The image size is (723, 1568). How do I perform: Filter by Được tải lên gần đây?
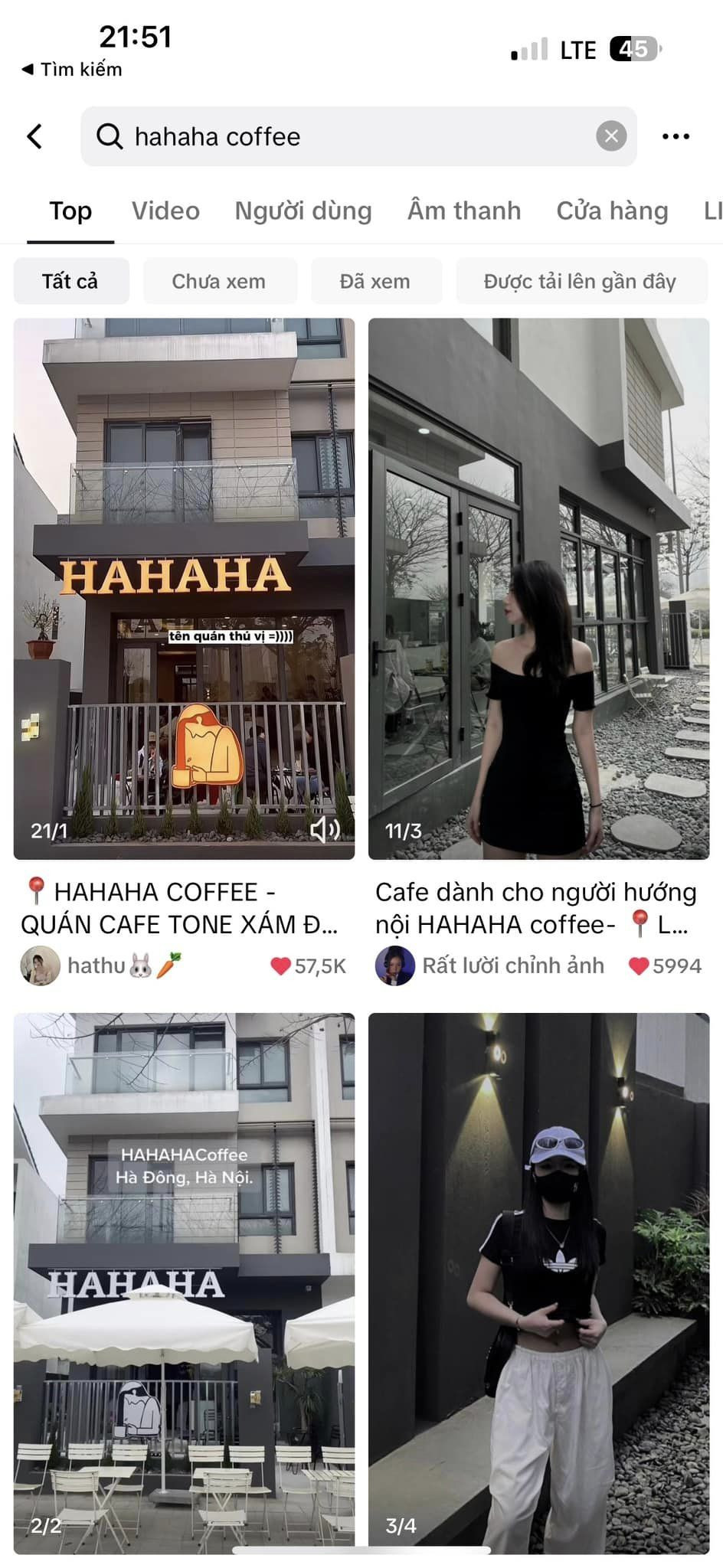(x=581, y=281)
